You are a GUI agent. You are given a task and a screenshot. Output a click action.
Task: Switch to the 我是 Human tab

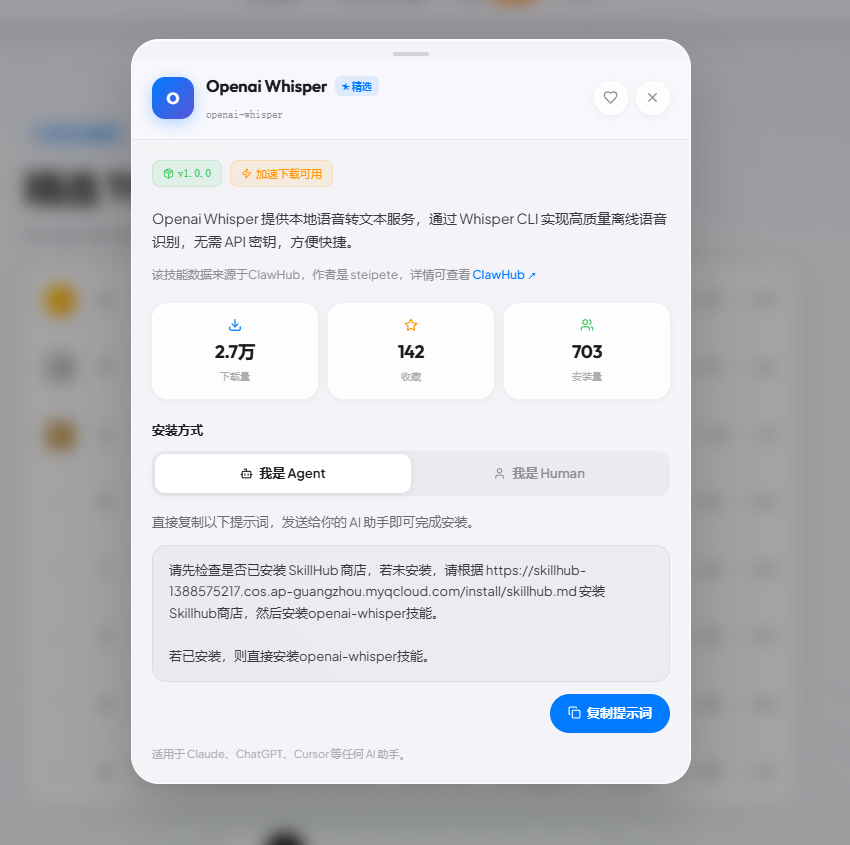click(539, 474)
